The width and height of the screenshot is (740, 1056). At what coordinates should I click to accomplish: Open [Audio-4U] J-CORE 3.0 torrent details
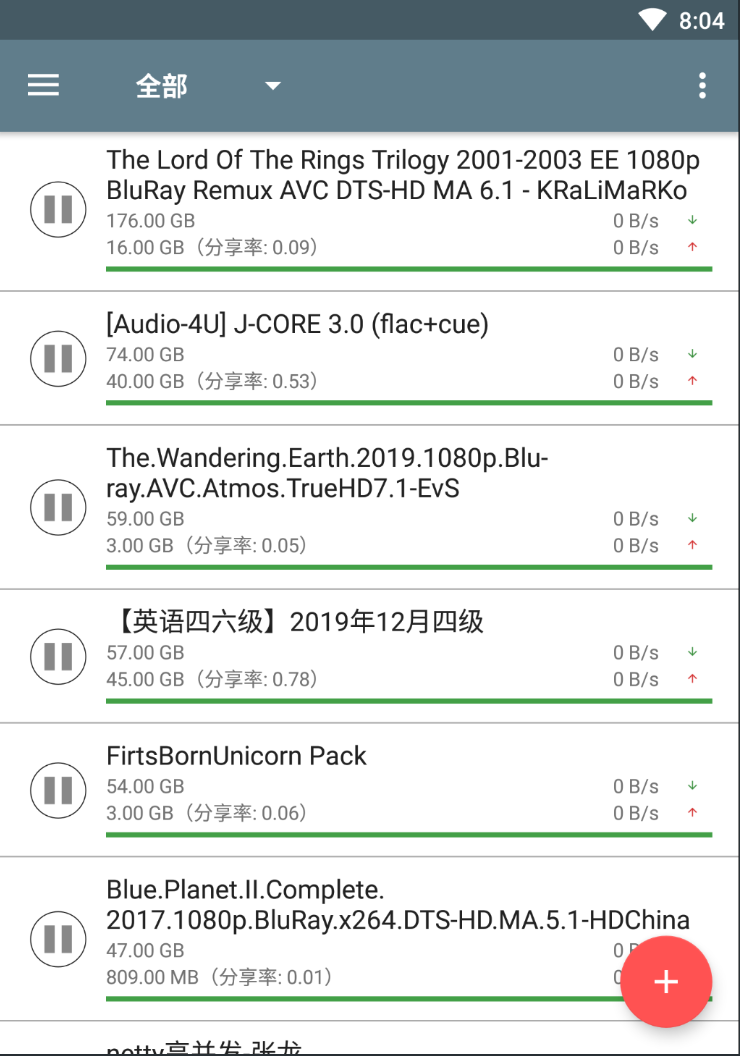(297, 324)
